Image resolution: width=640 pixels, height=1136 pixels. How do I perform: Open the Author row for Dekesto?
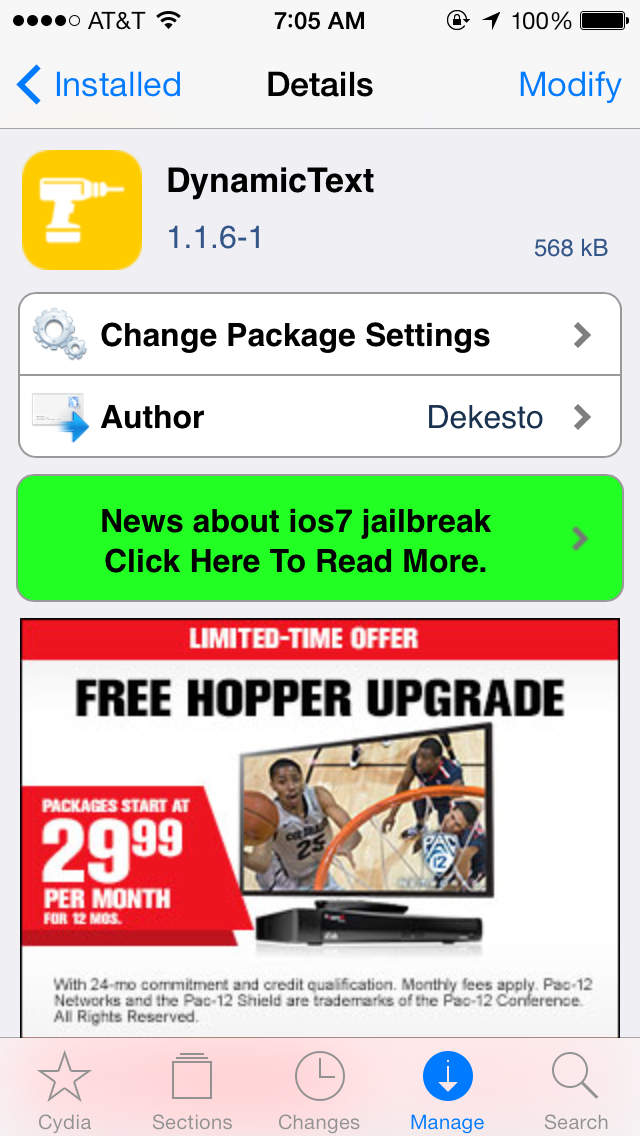point(320,417)
